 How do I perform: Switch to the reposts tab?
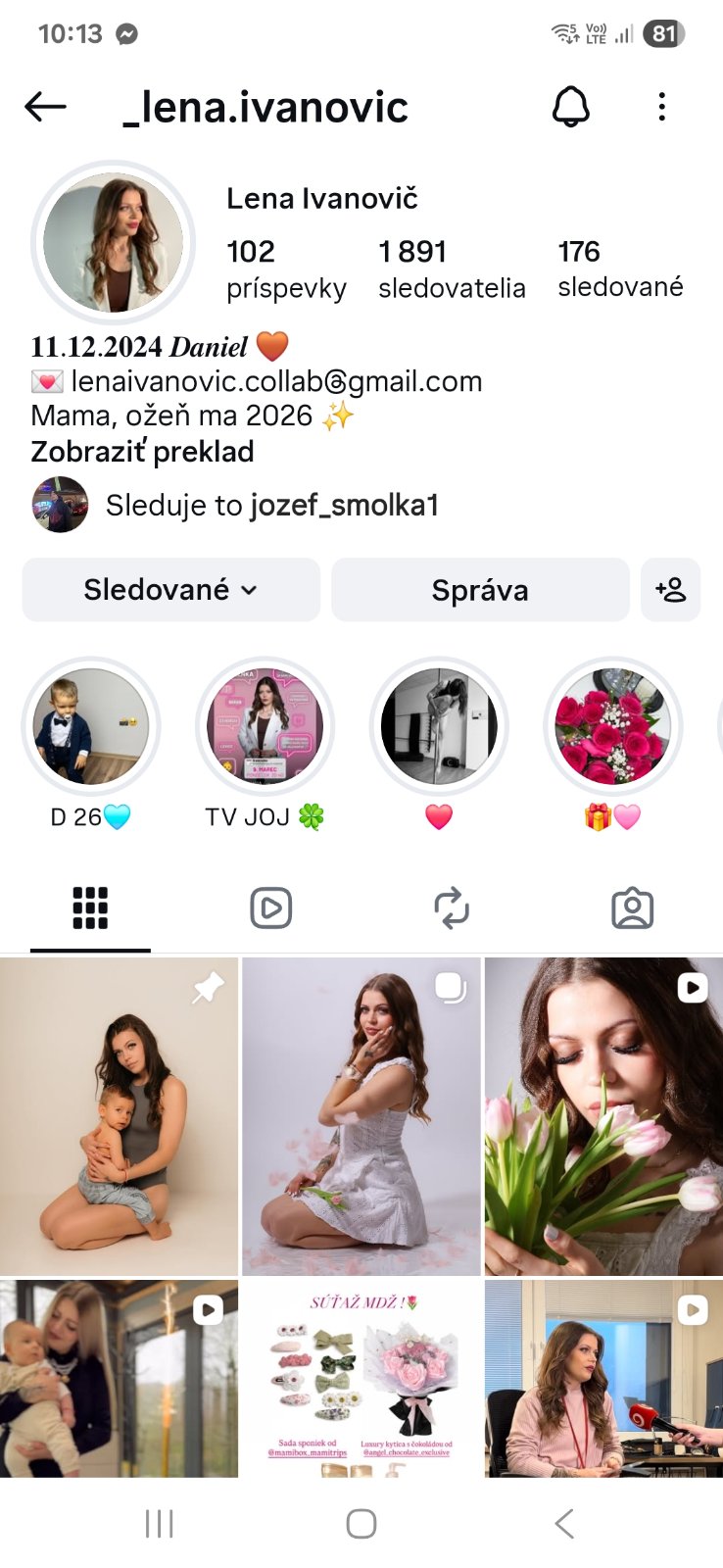(x=452, y=908)
